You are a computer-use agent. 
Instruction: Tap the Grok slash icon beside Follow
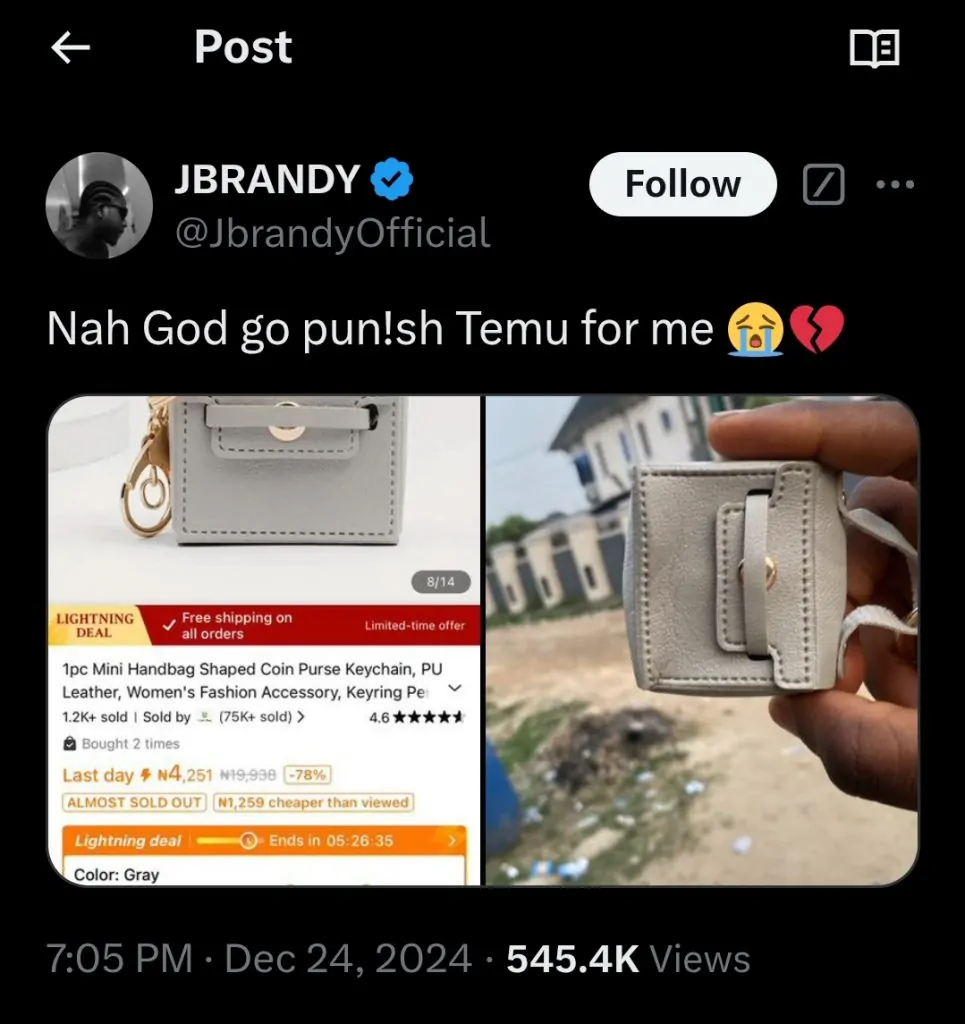[824, 185]
